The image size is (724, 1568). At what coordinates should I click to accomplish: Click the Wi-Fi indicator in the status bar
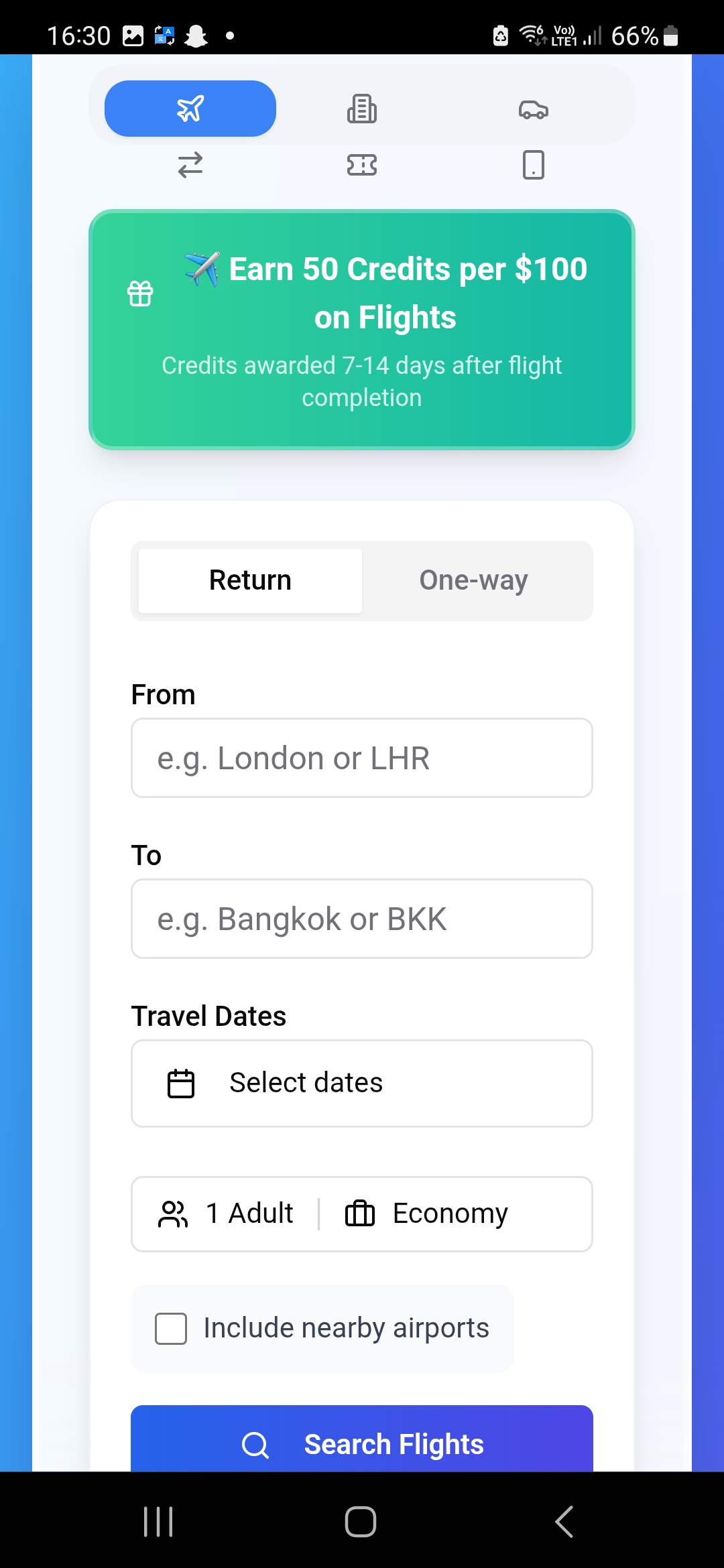pos(533,35)
